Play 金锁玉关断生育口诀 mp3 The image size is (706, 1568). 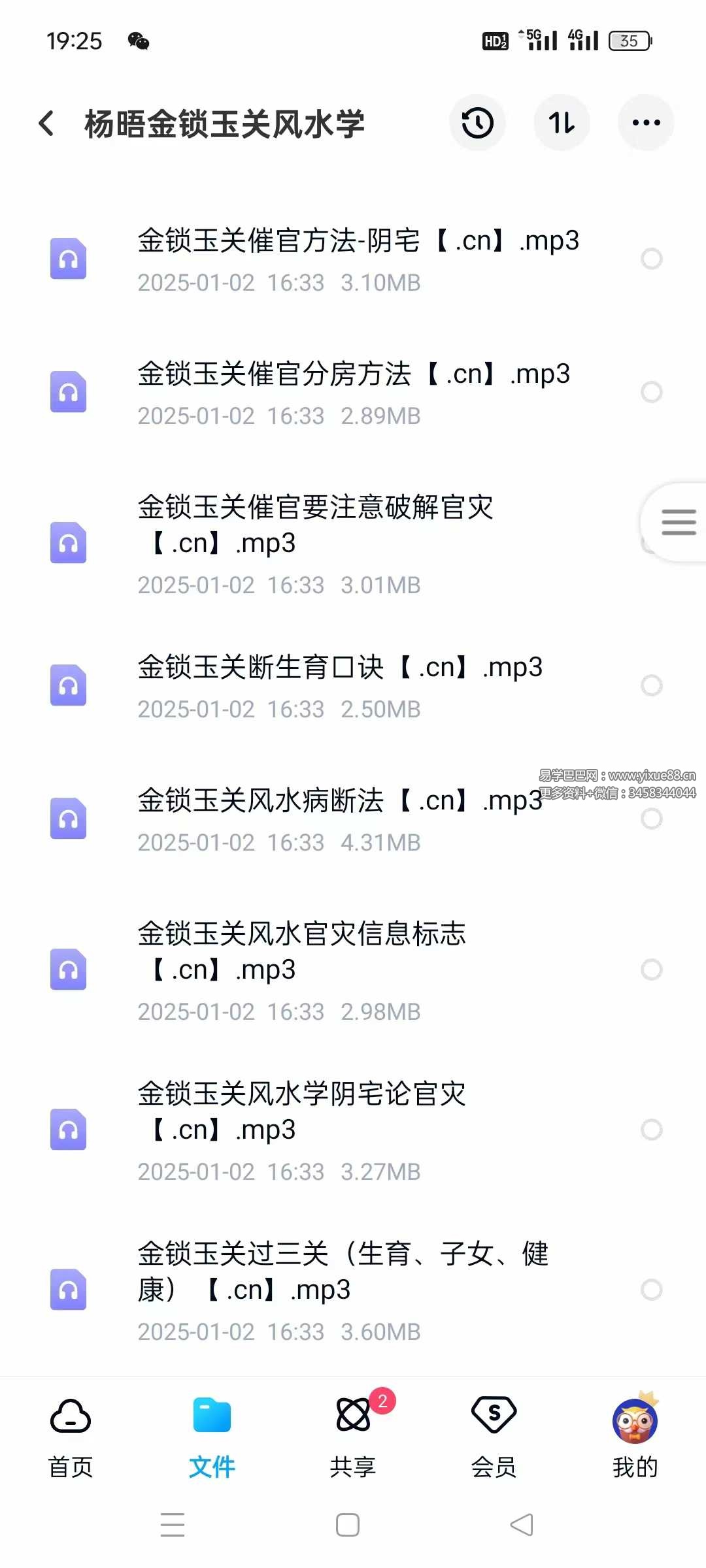point(340,668)
